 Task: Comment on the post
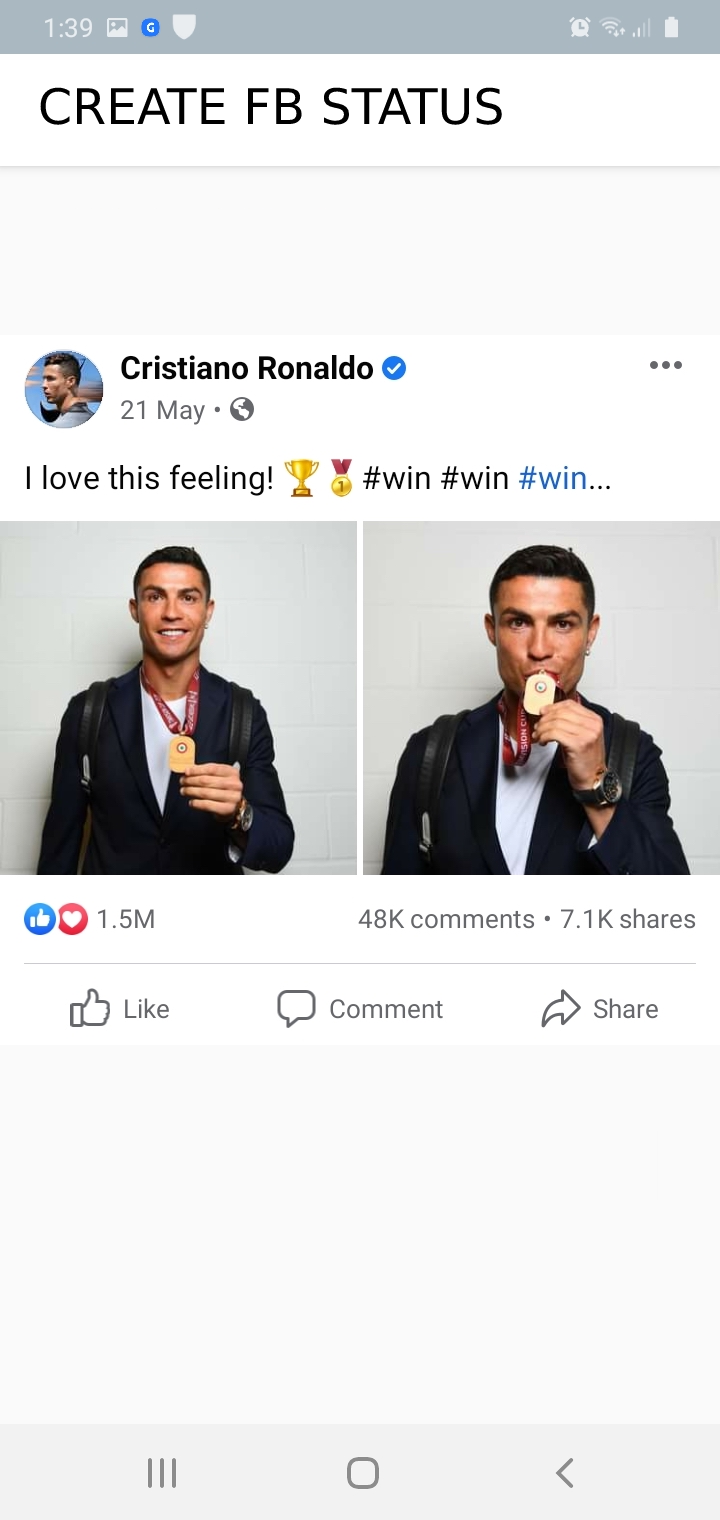point(360,1009)
